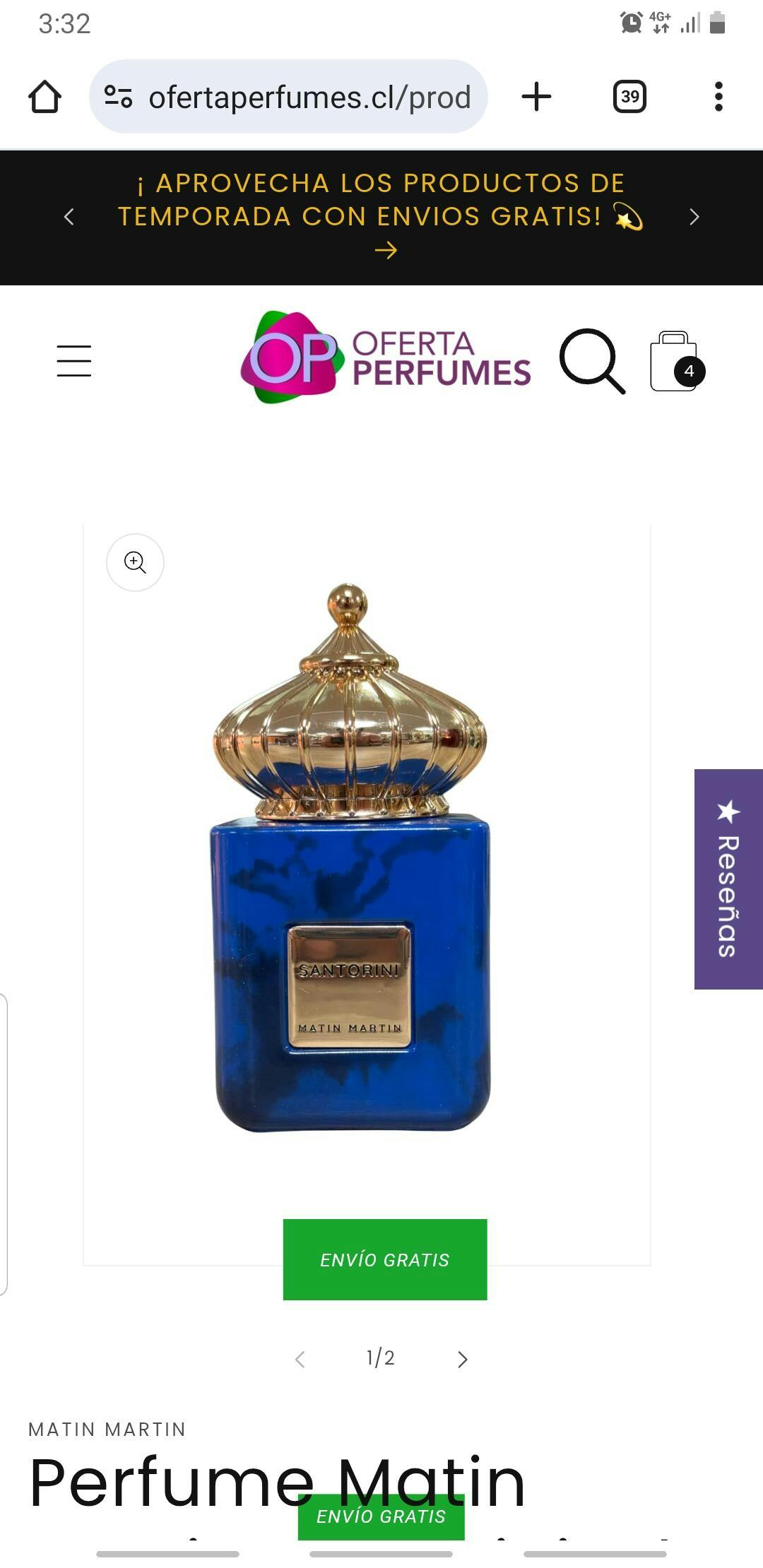This screenshot has width=763, height=1568.
Task: Open the tab switcher showing 39 tabs
Action: (x=629, y=97)
